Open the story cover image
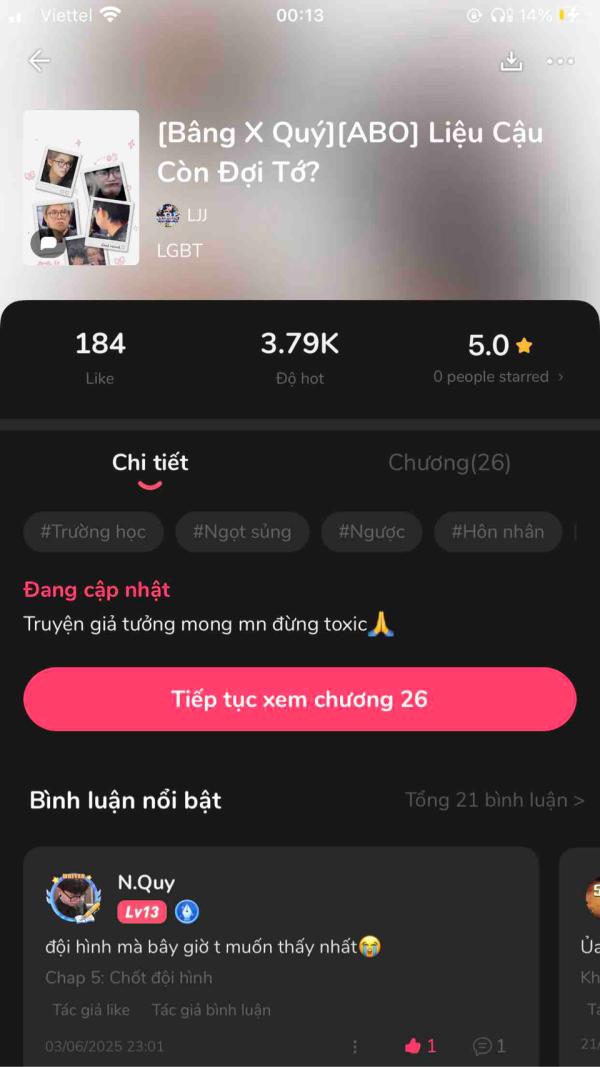Screen dimensions: 600x1067 (x=81, y=187)
